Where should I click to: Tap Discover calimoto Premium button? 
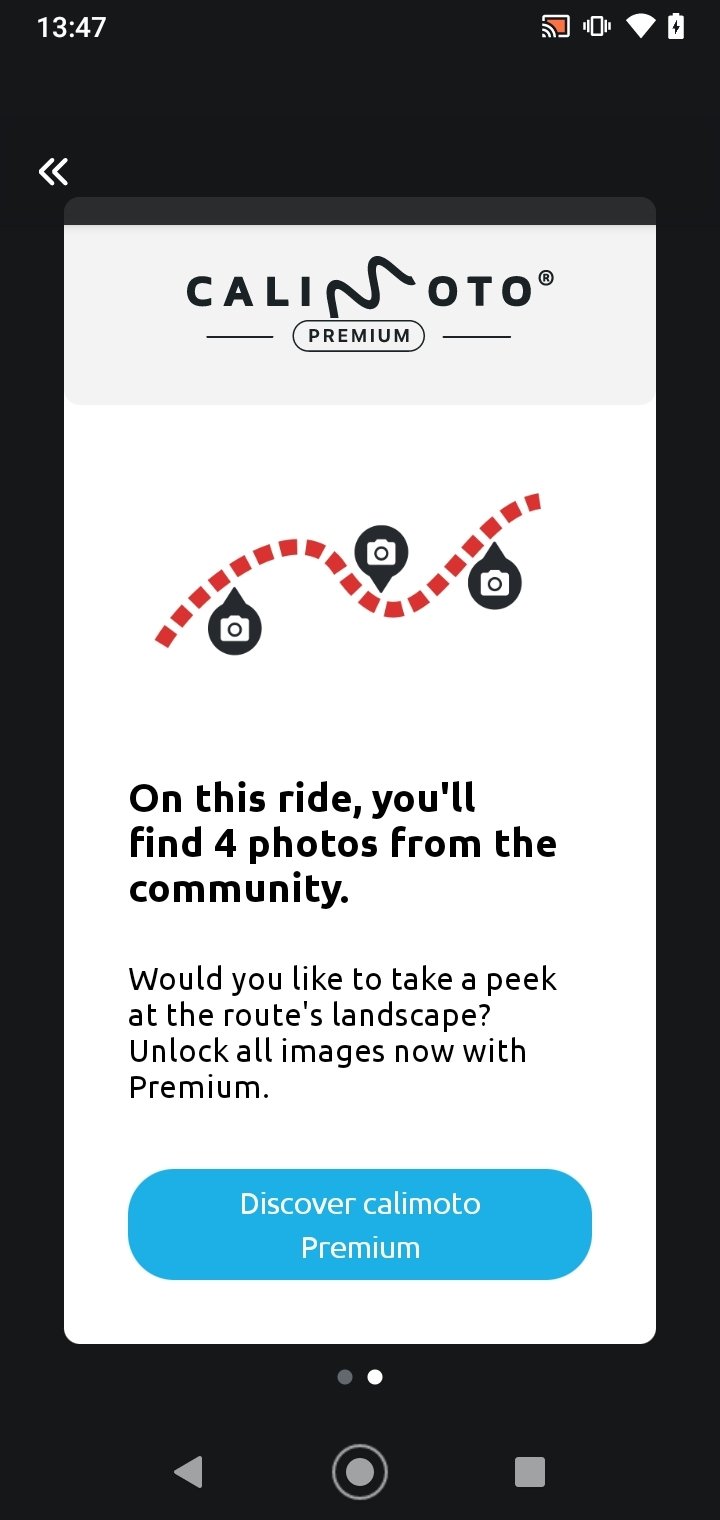pyautogui.click(x=360, y=1224)
